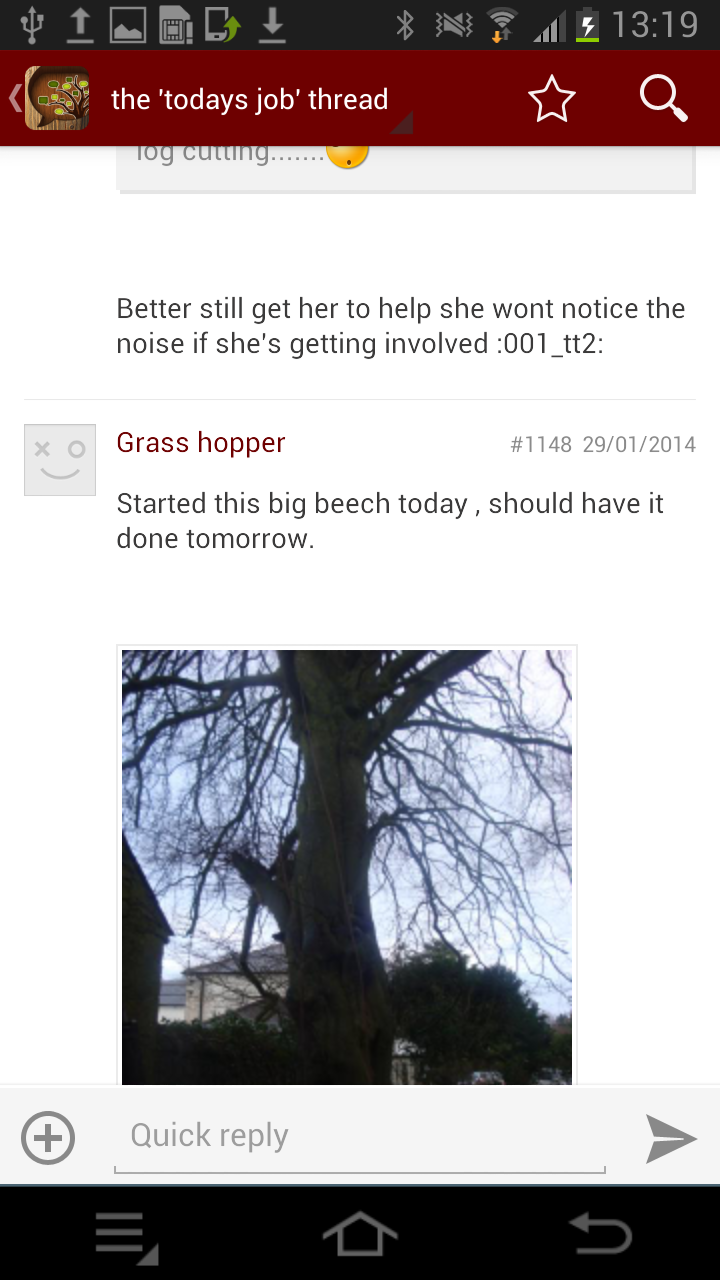Open Grass hopper's profile name
Viewport: 720px width, 1280px height.
click(x=201, y=443)
